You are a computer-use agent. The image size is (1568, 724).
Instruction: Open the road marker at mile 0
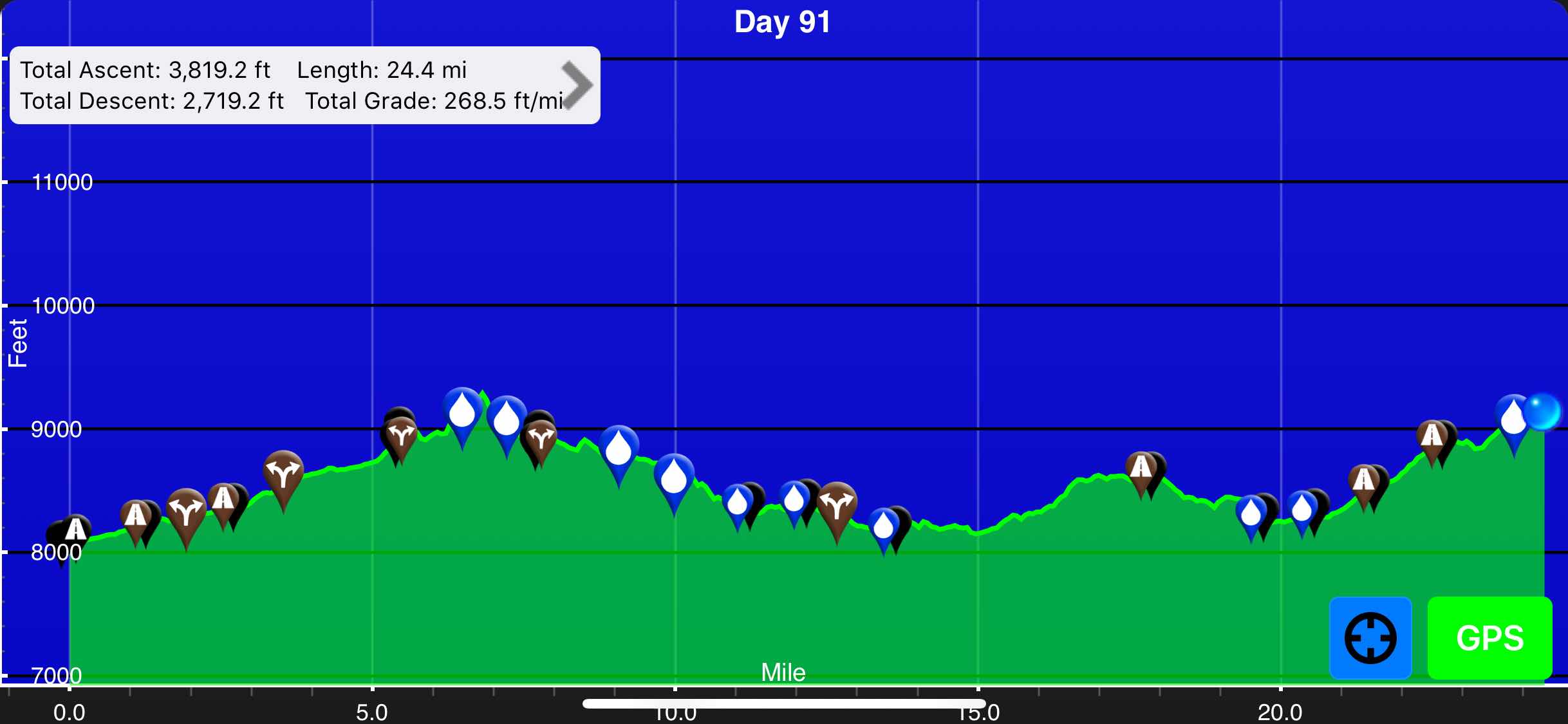76,530
